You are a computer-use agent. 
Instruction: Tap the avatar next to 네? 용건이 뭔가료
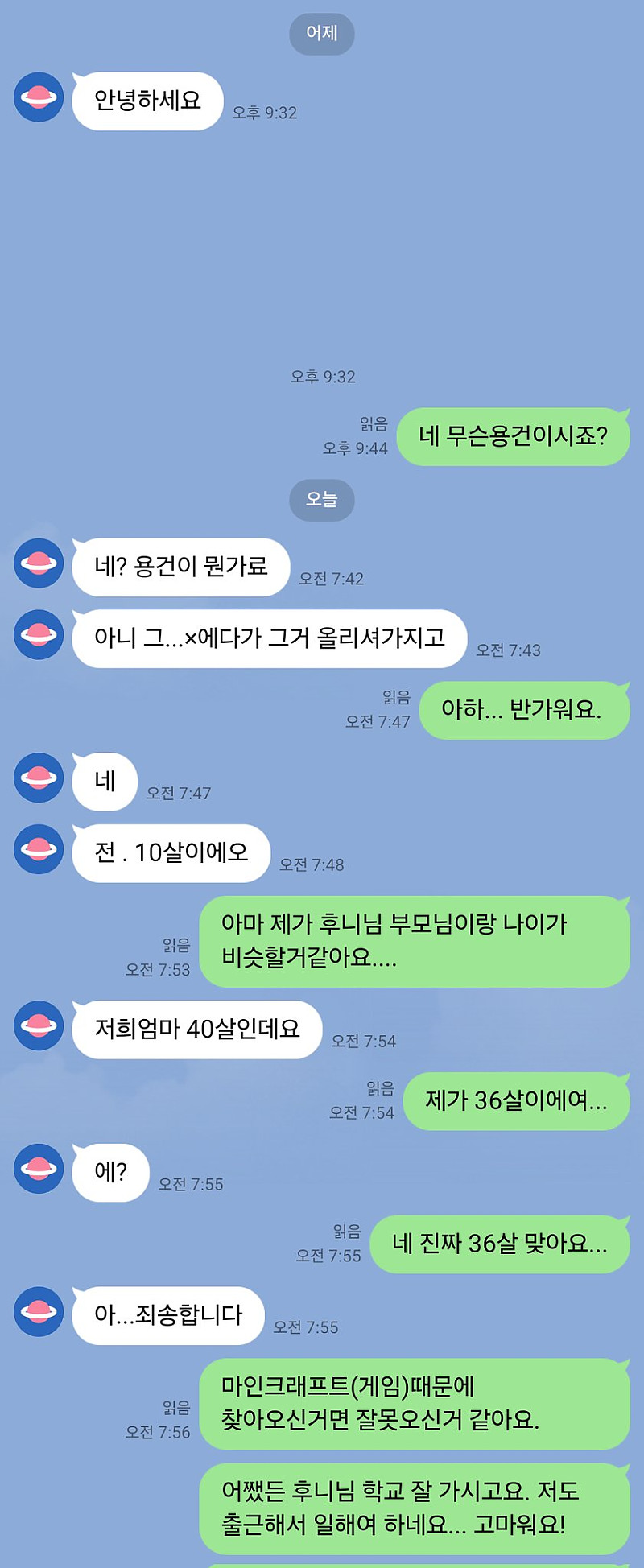(x=39, y=563)
